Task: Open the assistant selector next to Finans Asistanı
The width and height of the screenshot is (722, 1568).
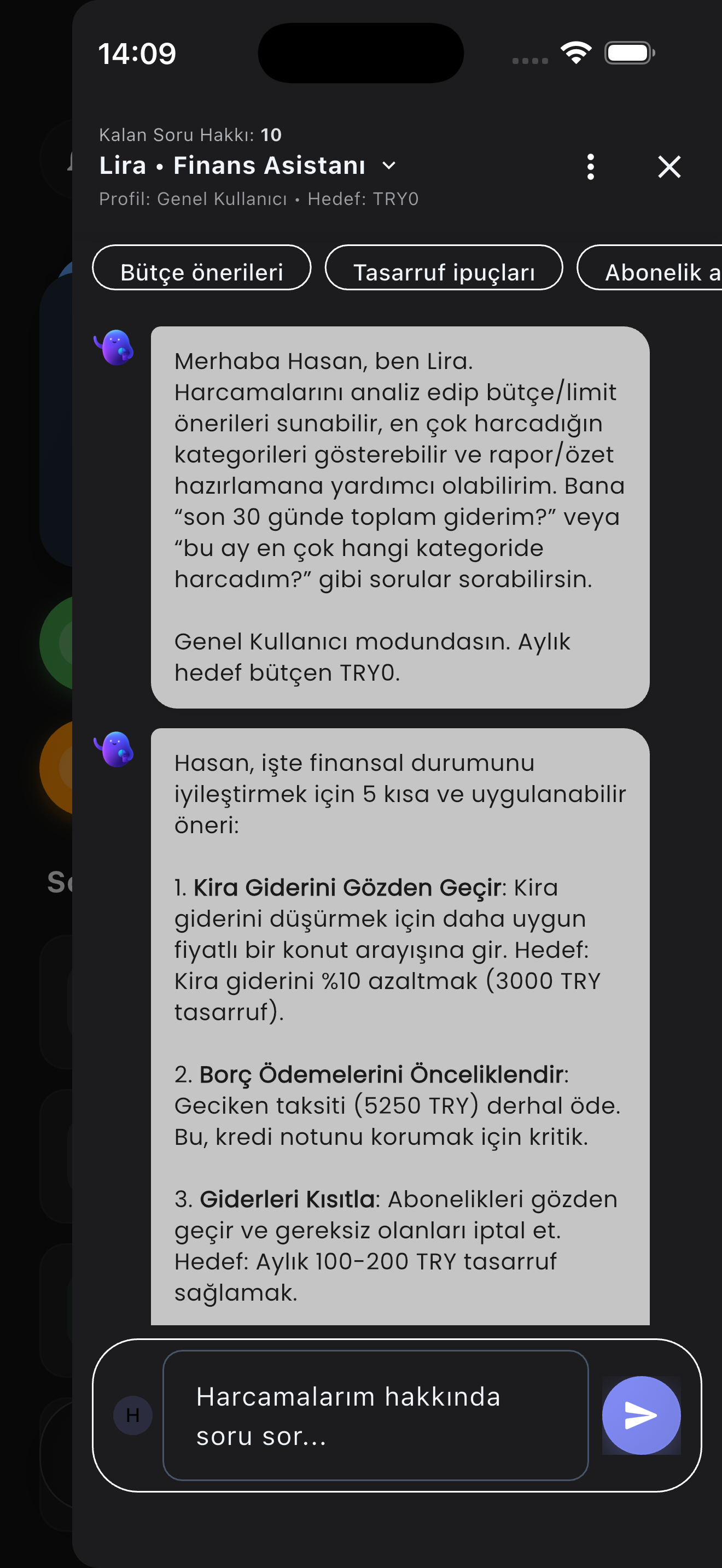Action: 390,166
